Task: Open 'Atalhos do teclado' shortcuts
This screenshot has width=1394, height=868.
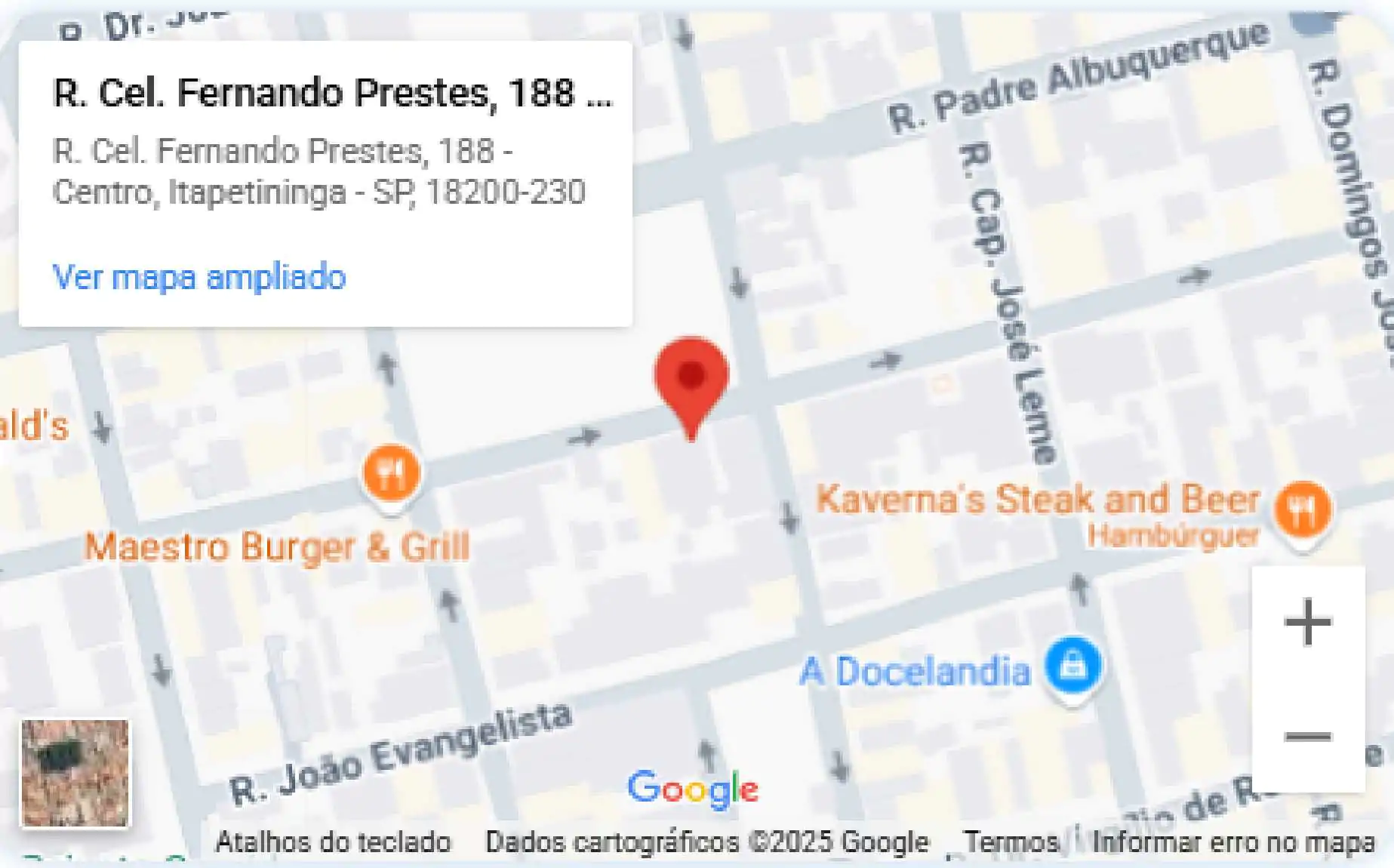Action: 333,842
